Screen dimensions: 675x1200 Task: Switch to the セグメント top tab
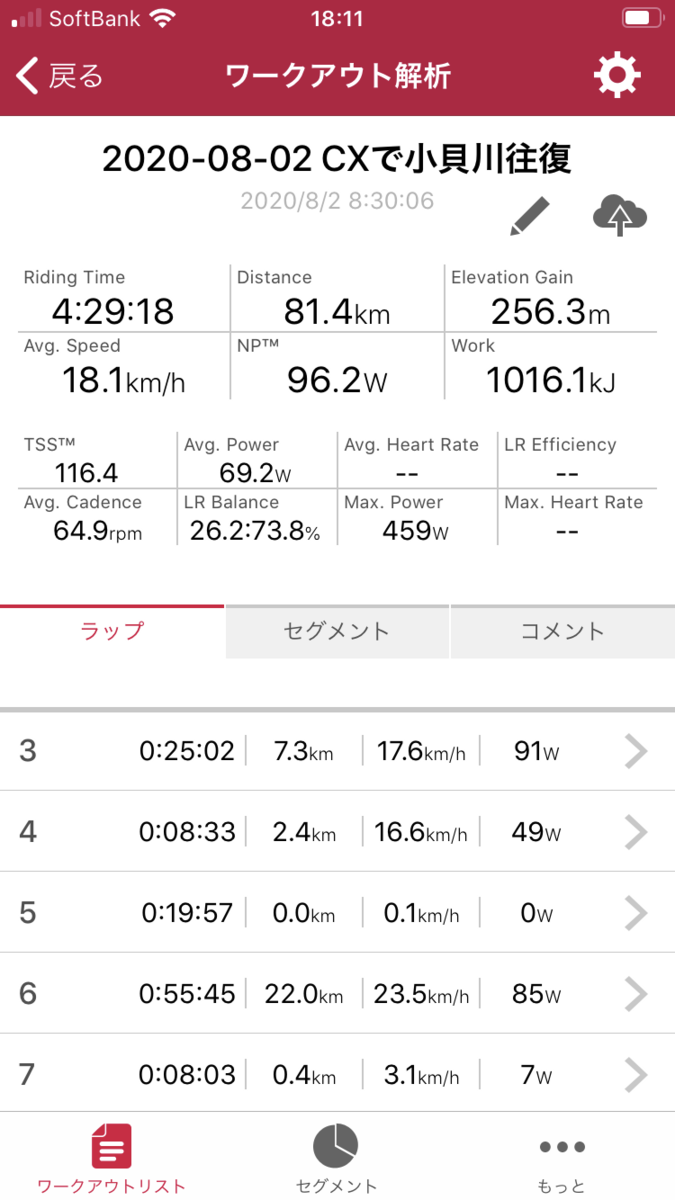[337, 631]
